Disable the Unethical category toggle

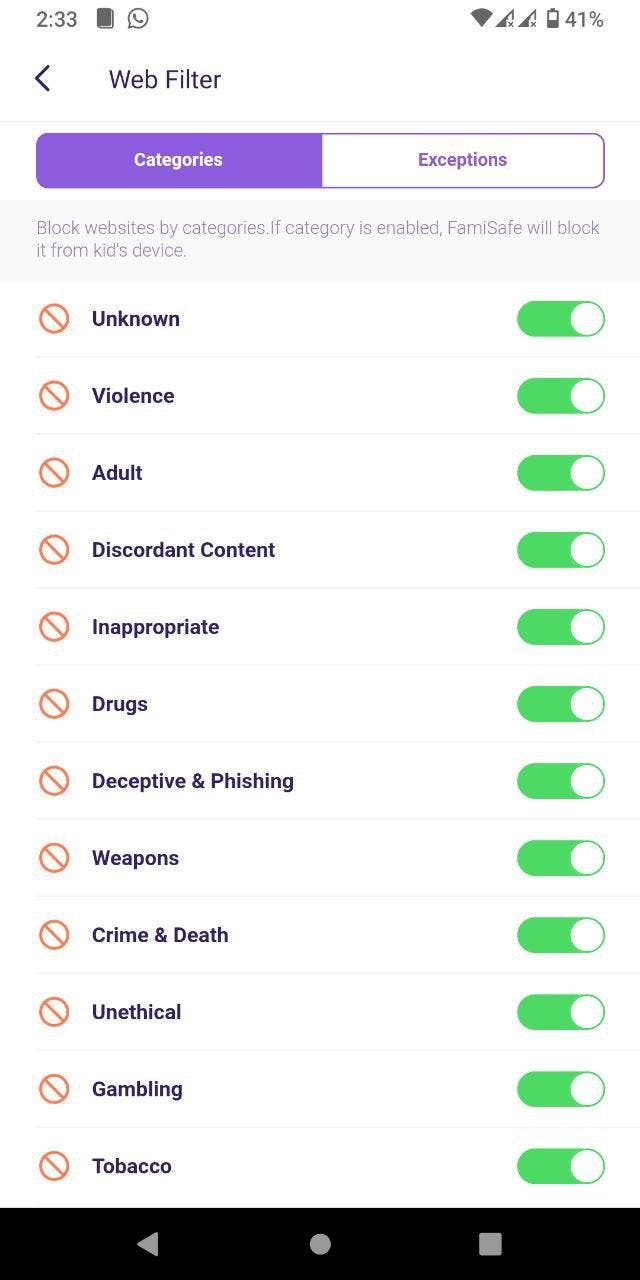pyautogui.click(x=561, y=1012)
